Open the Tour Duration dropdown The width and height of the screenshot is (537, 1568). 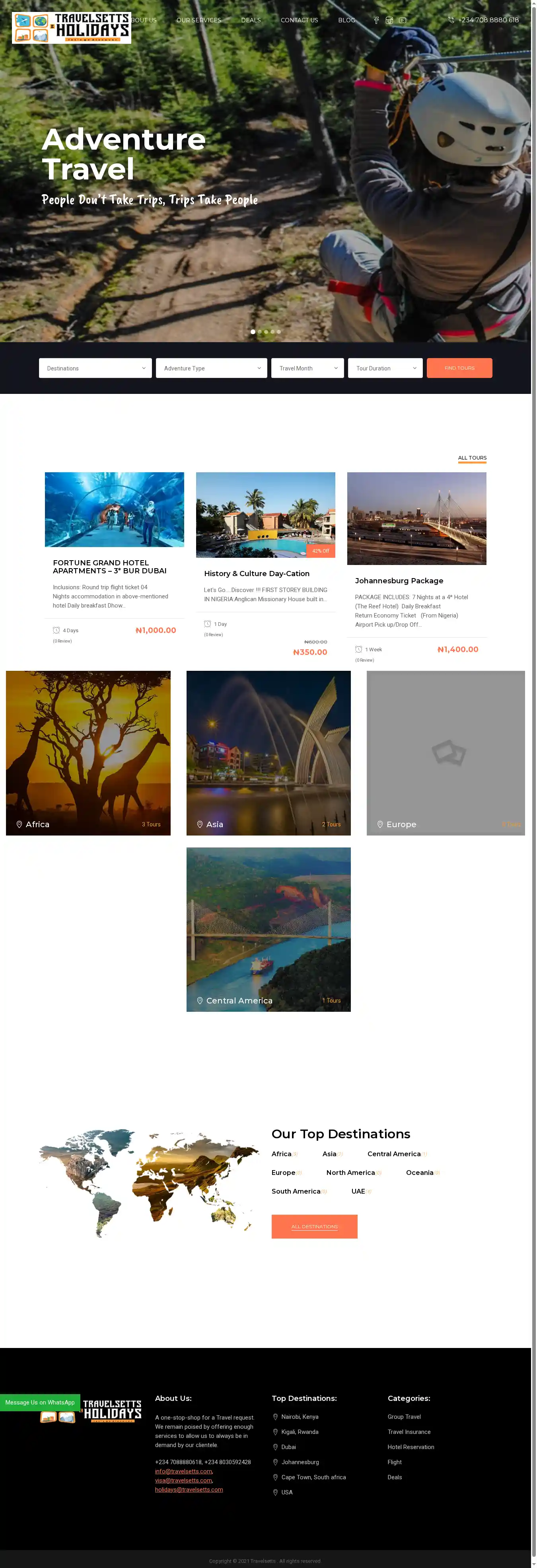[385, 368]
